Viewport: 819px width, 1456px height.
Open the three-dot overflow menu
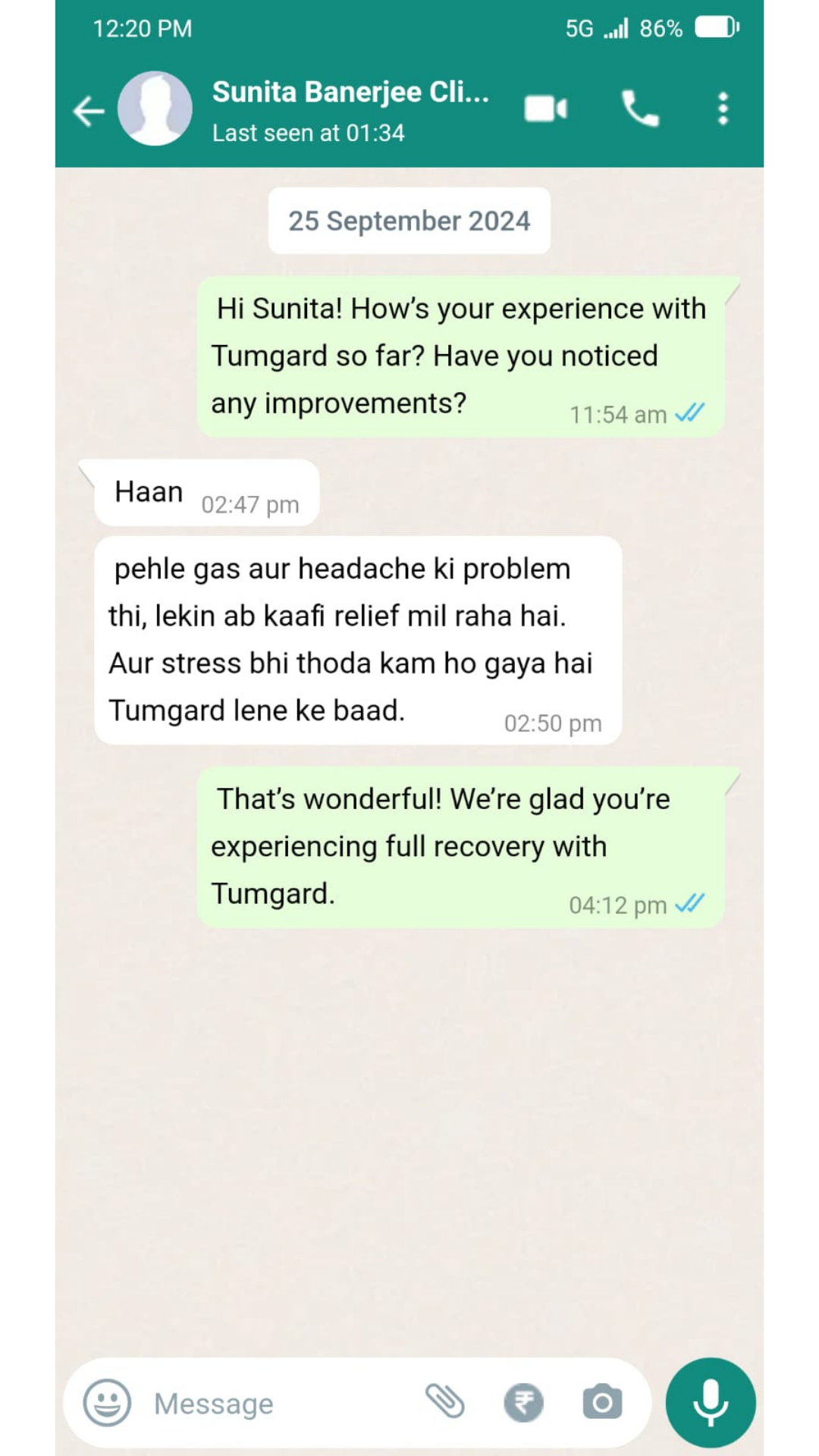coord(723,108)
